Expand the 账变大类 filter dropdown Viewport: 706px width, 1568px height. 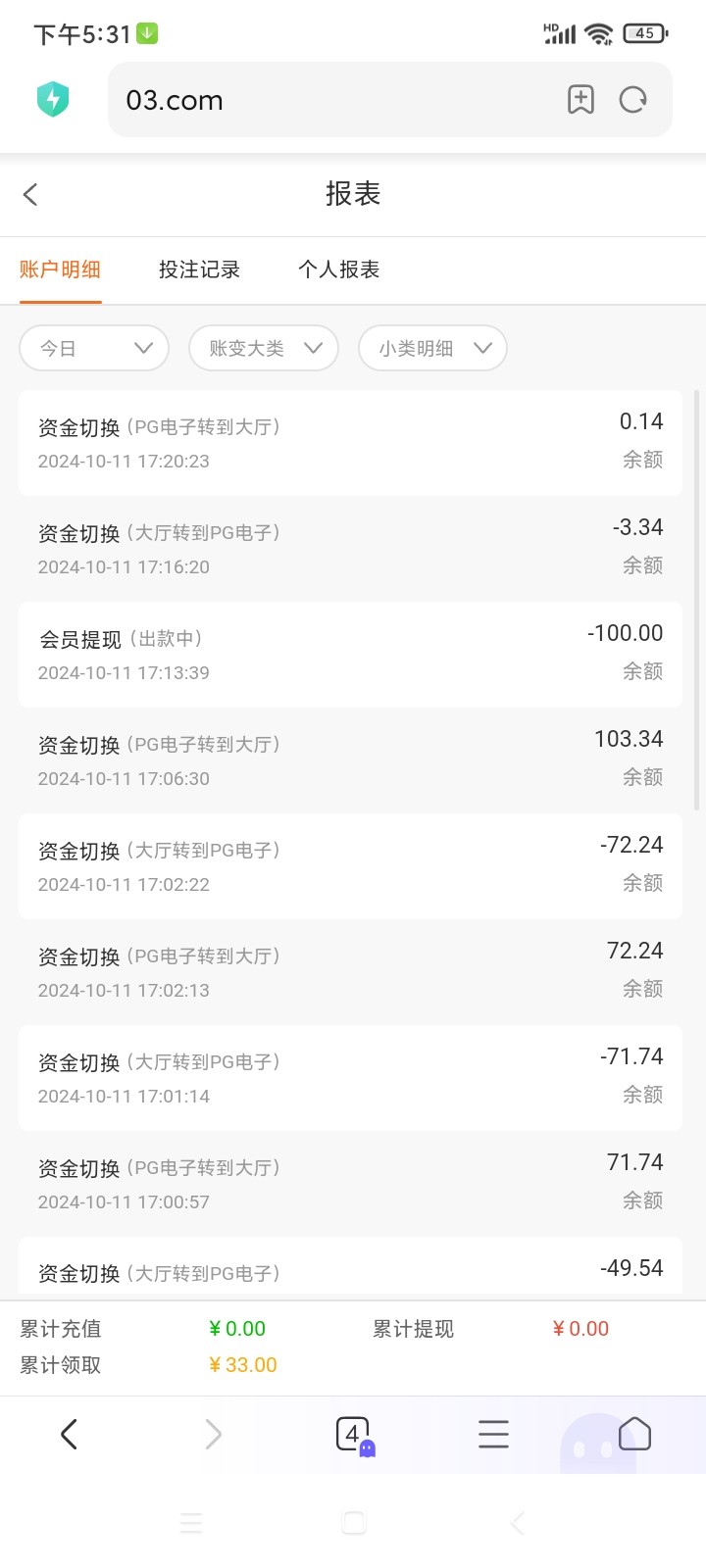[x=264, y=348]
